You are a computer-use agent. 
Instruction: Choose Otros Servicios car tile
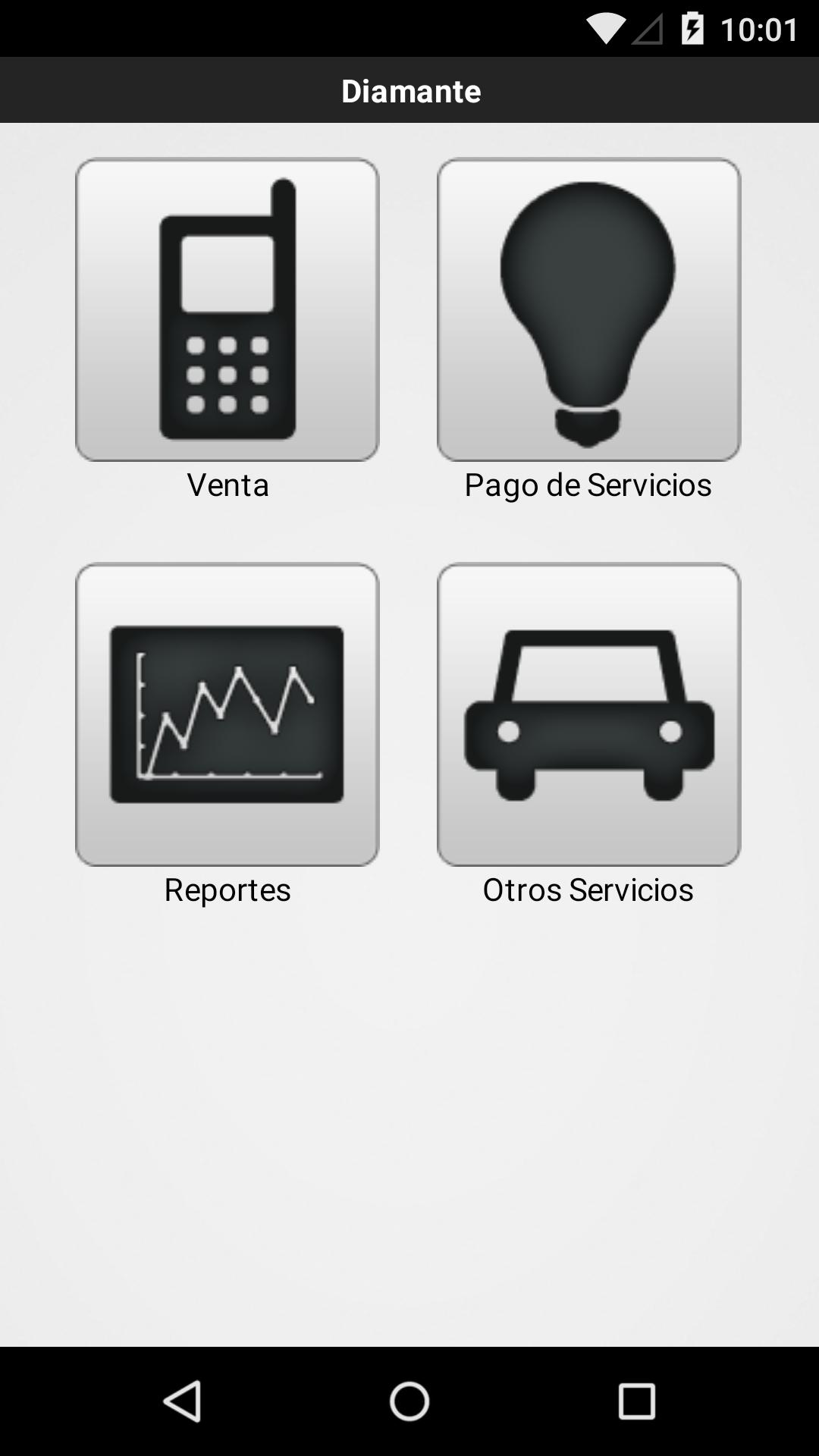(x=588, y=714)
